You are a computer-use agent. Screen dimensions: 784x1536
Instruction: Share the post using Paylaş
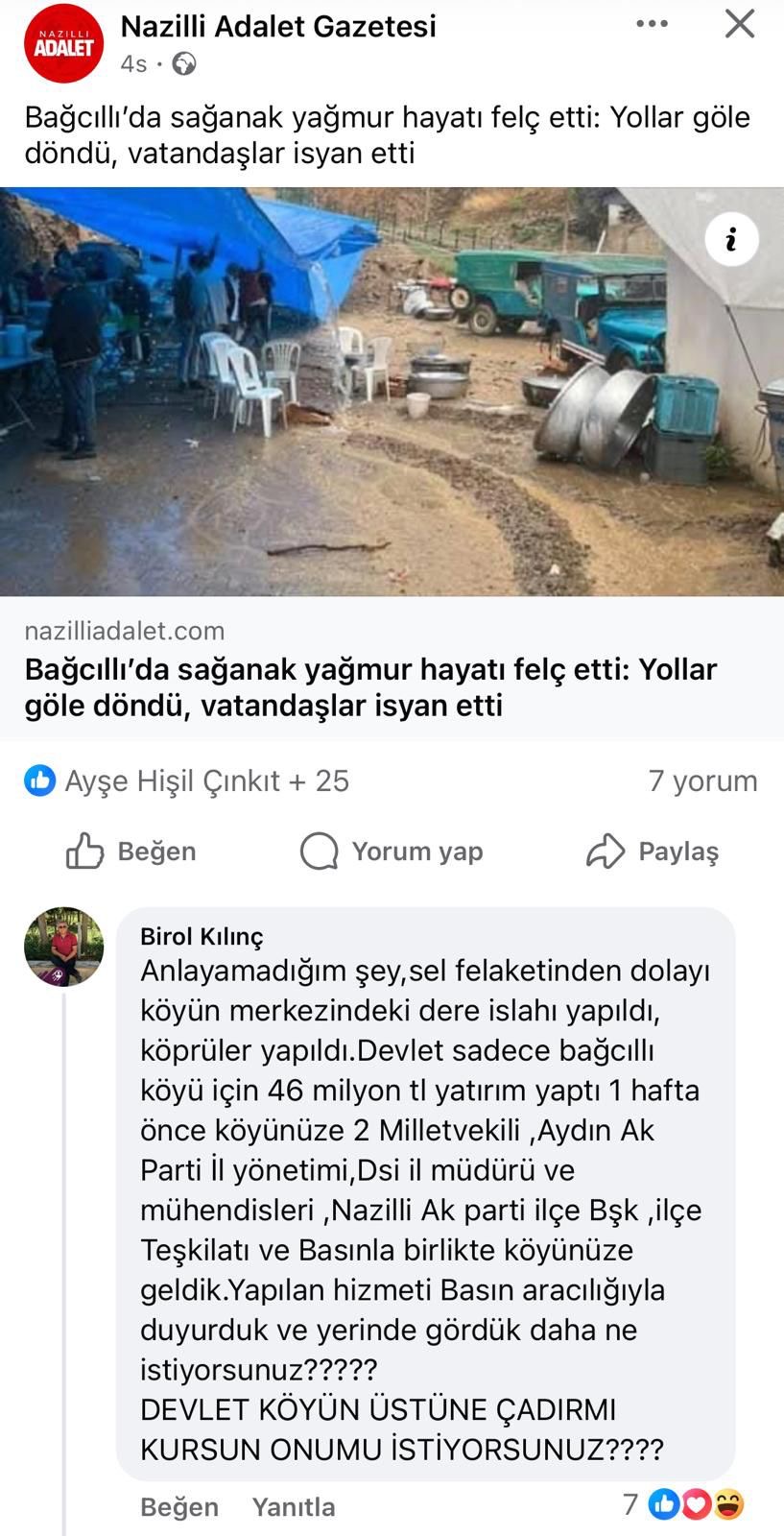click(x=653, y=852)
